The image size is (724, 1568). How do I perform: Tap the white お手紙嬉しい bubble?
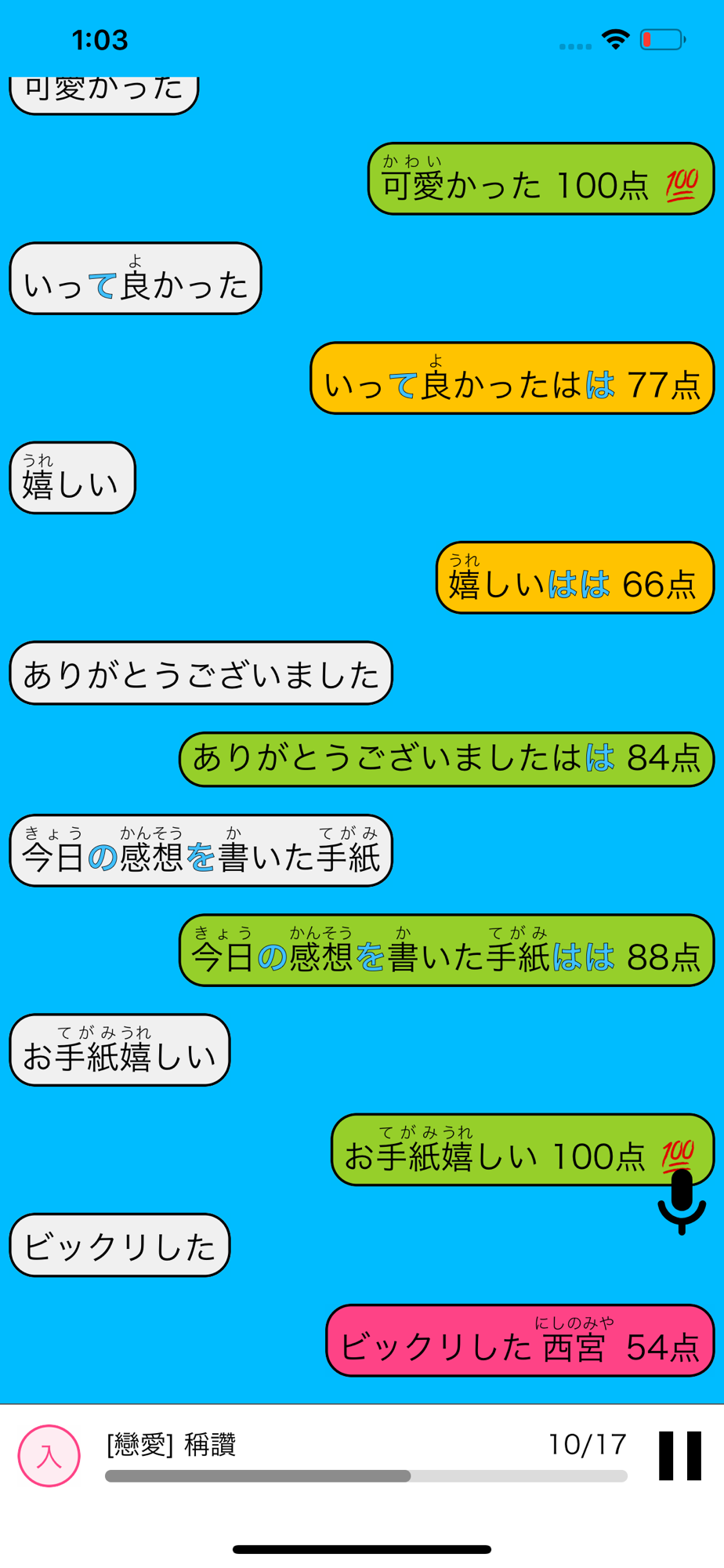pyautogui.click(x=120, y=1050)
